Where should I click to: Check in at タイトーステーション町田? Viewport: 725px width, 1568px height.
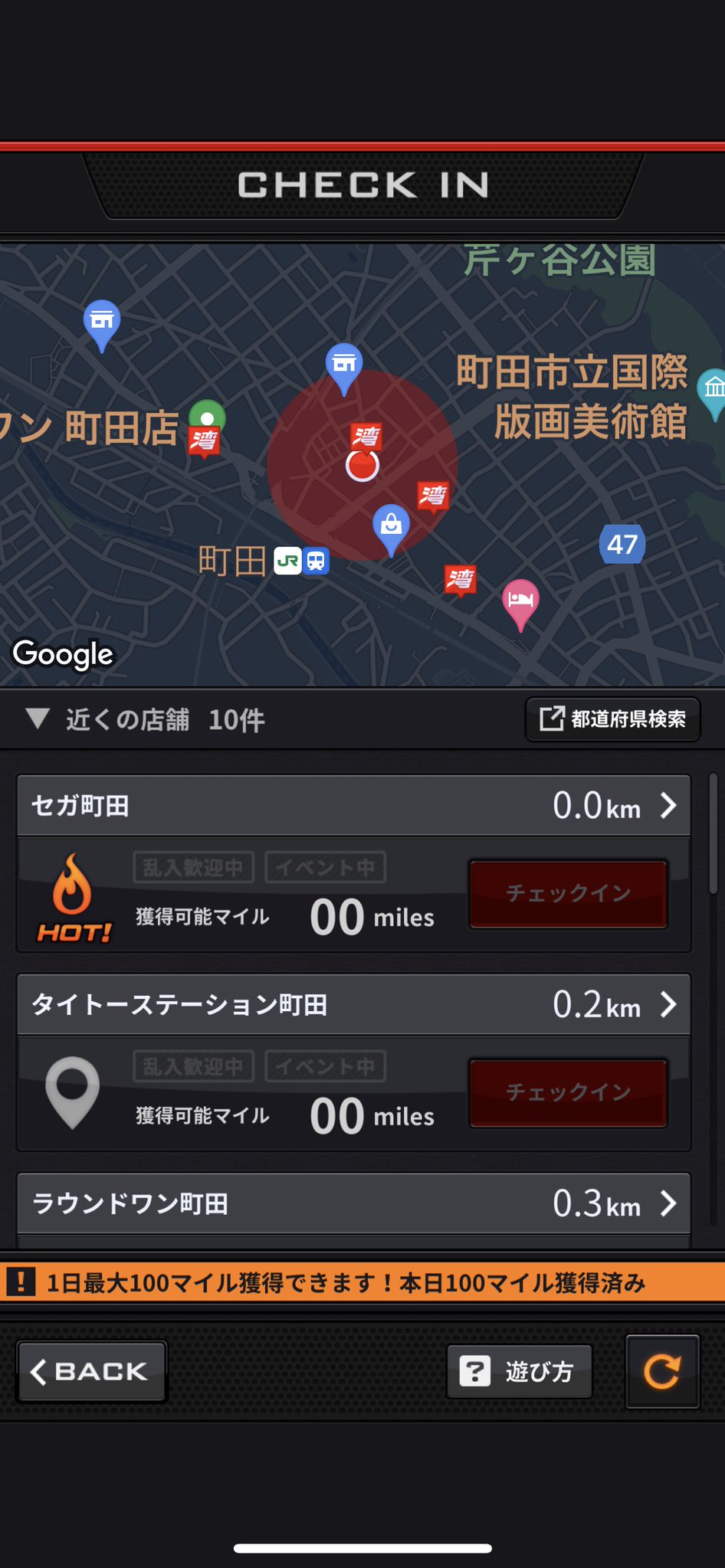[x=568, y=1093]
